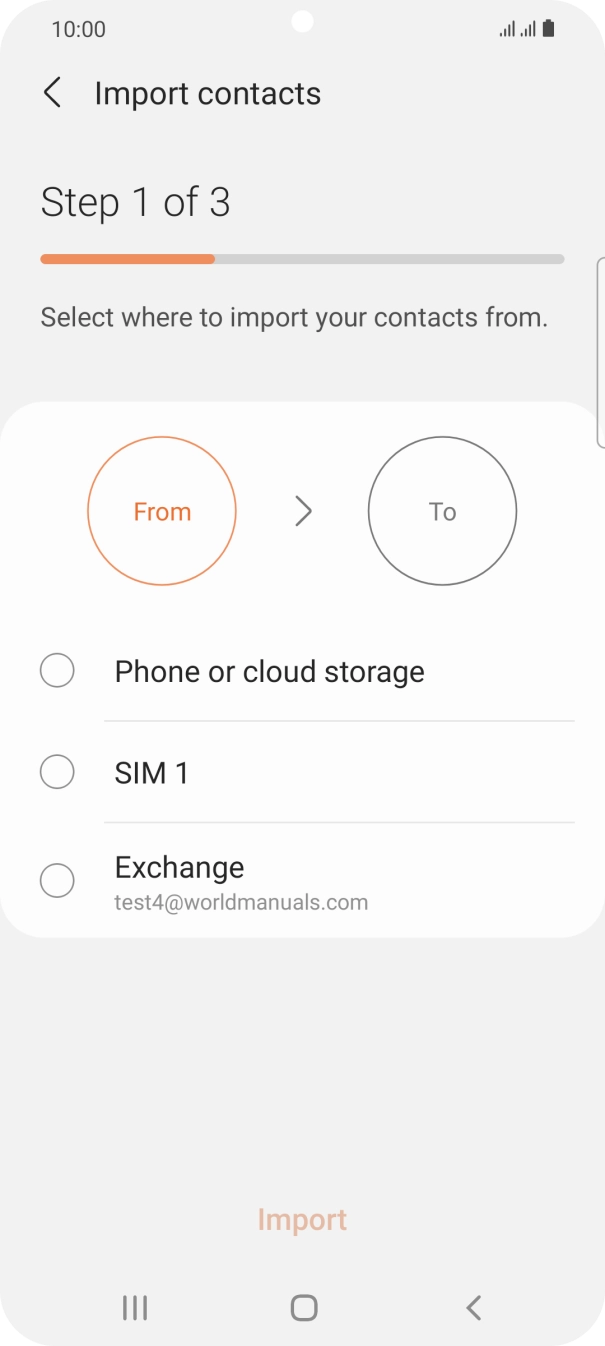605x1346 pixels.
Task: Tap the Import button
Action: click(x=302, y=1219)
